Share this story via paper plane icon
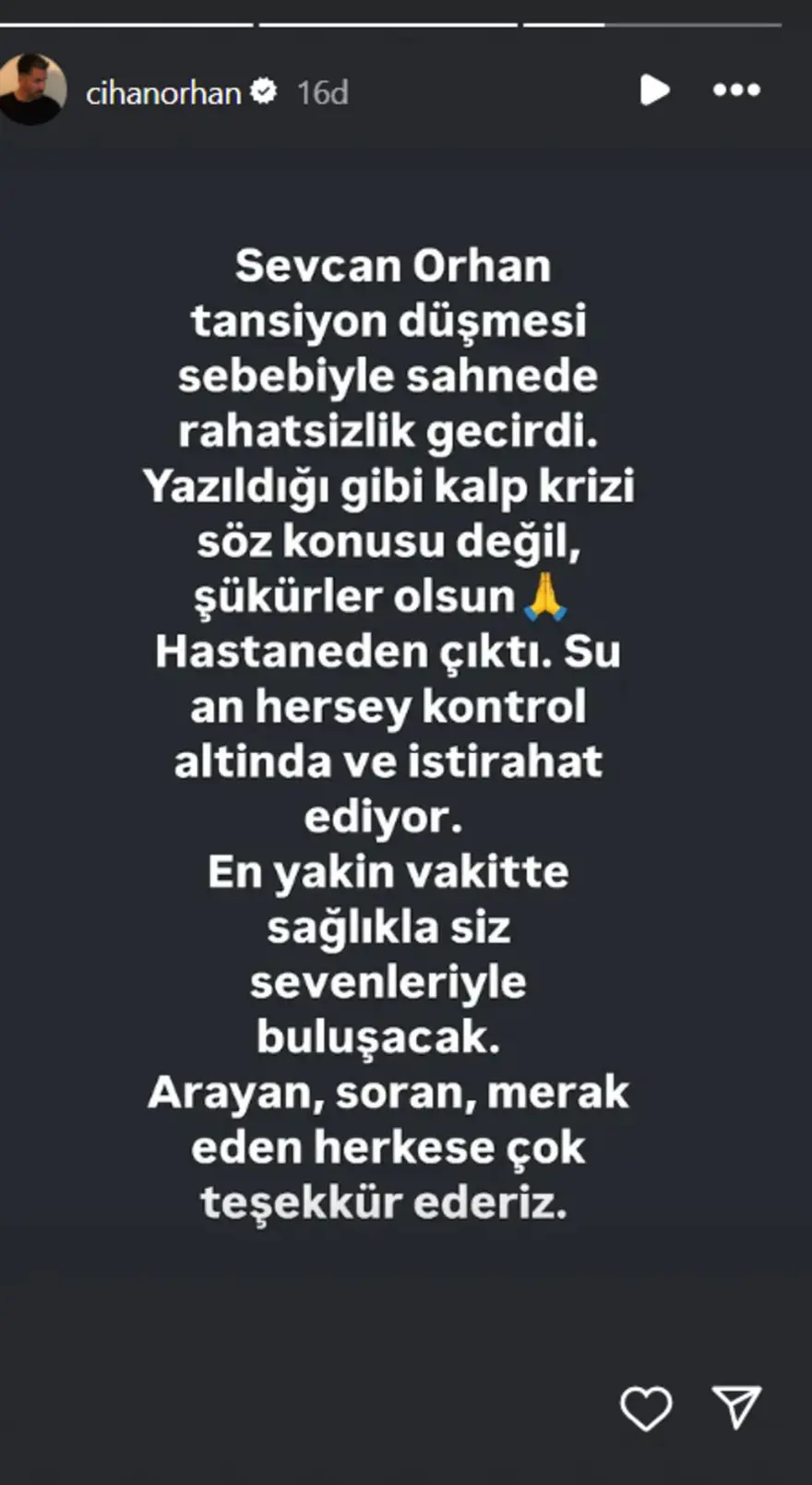Viewport: 812px width, 1485px height. tap(736, 1407)
